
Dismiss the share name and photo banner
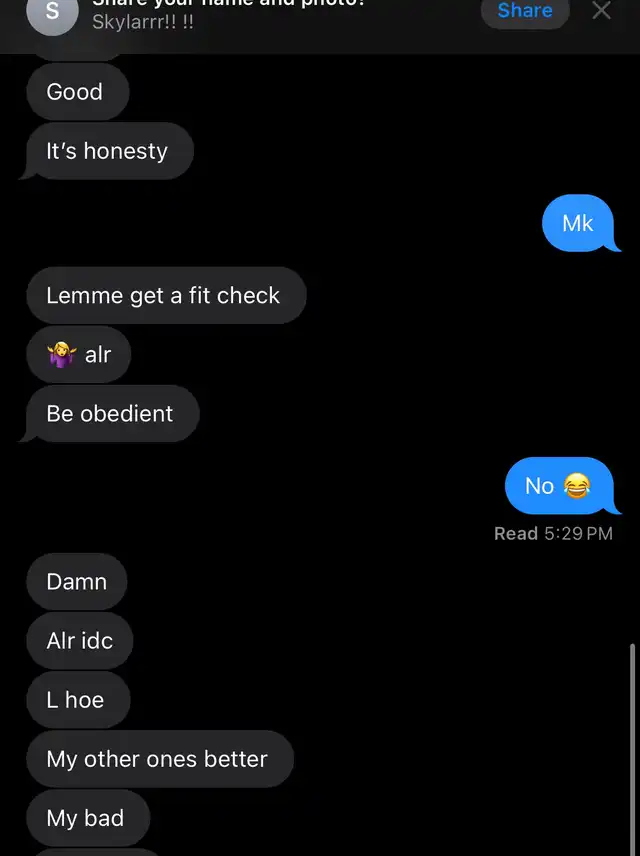click(601, 11)
